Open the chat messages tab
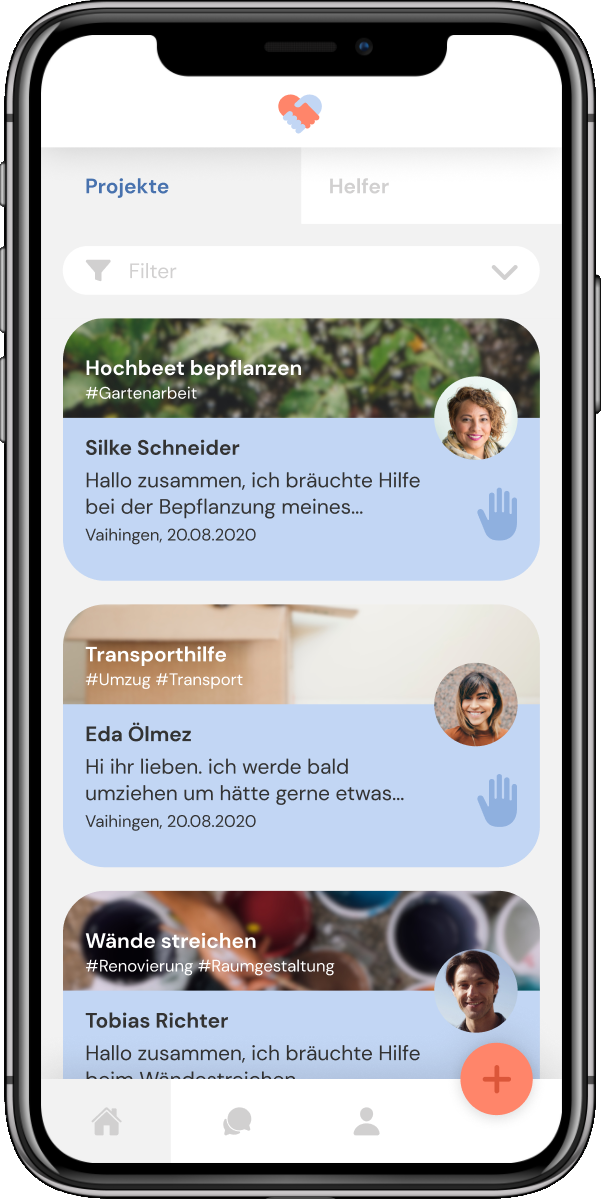601x1199 pixels. [237, 1122]
